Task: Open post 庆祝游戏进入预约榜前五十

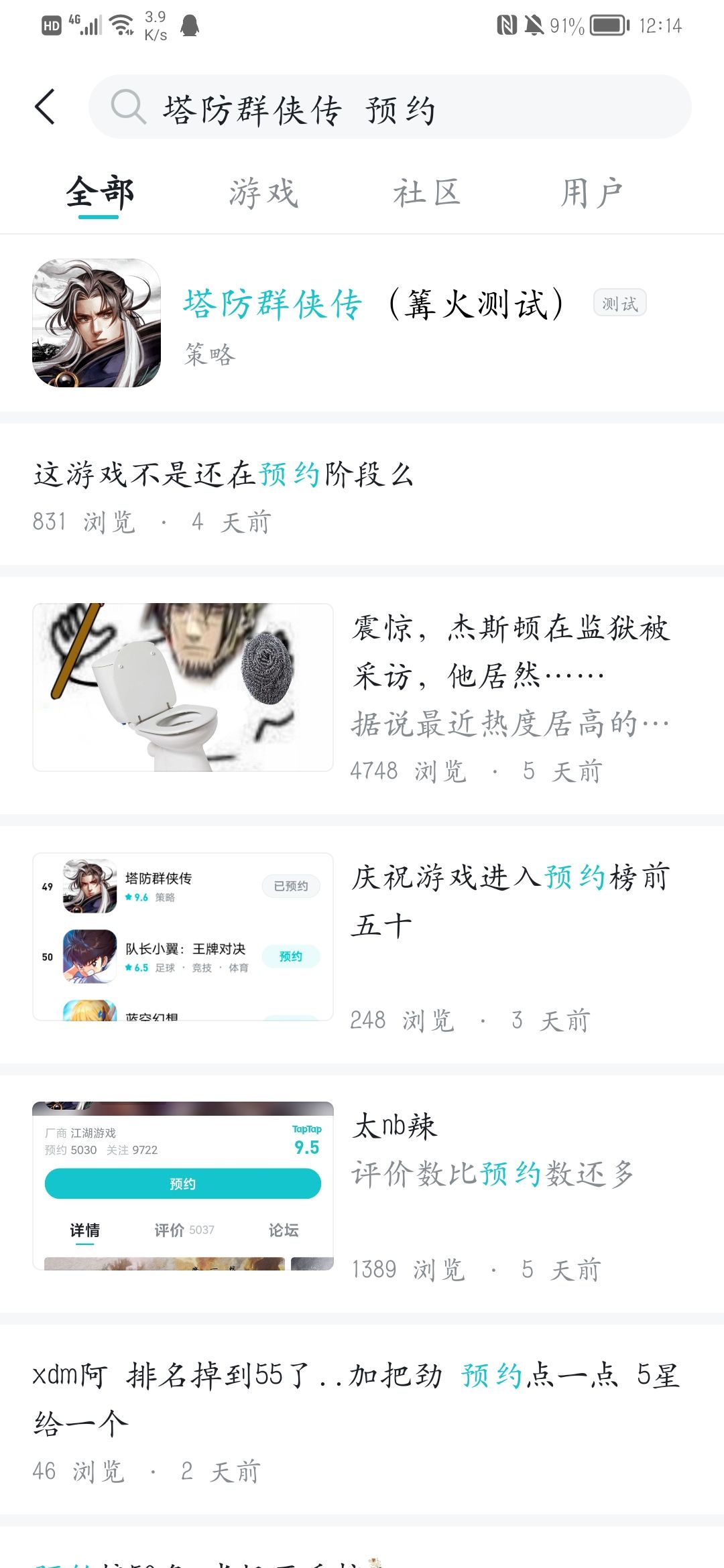Action: [x=362, y=945]
